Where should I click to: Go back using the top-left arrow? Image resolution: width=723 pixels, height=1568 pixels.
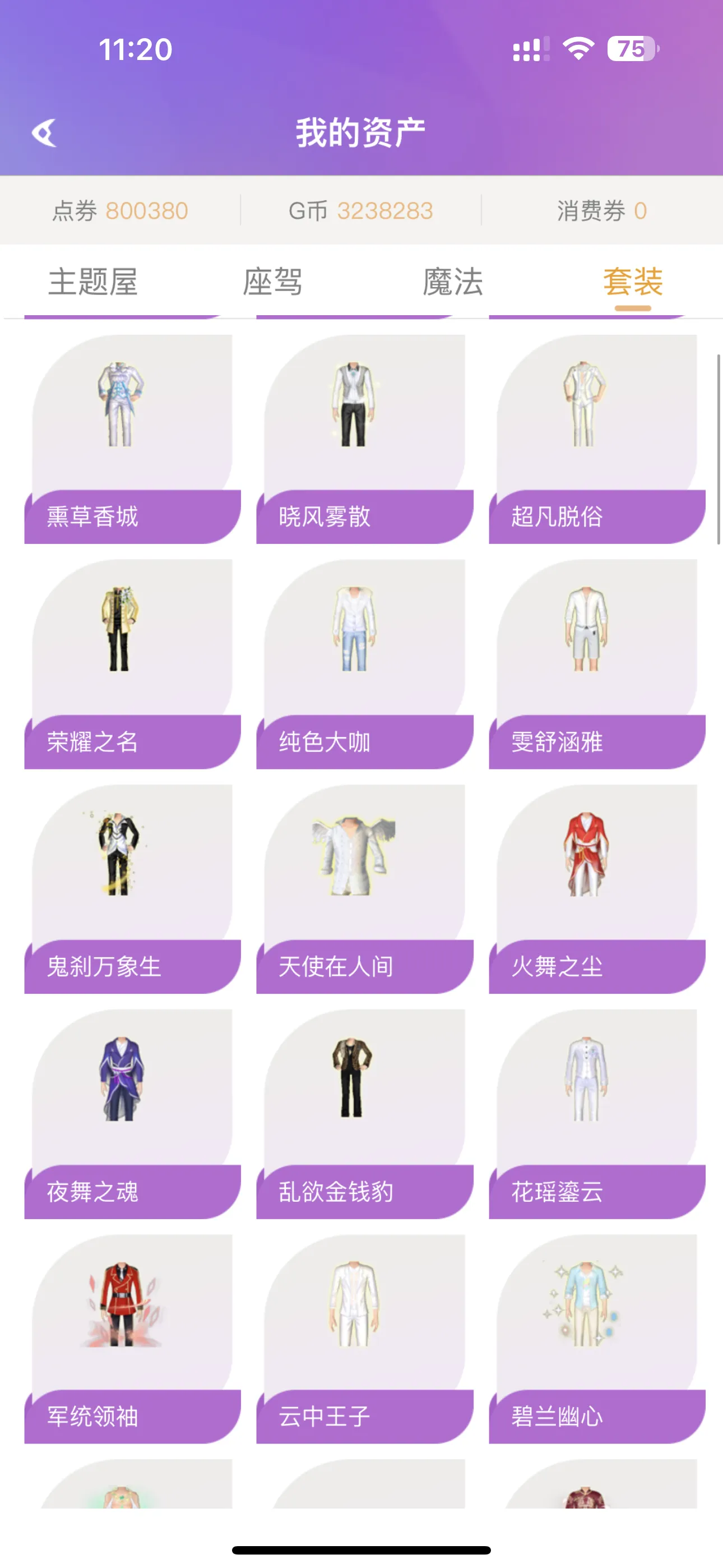click(x=44, y=133)
